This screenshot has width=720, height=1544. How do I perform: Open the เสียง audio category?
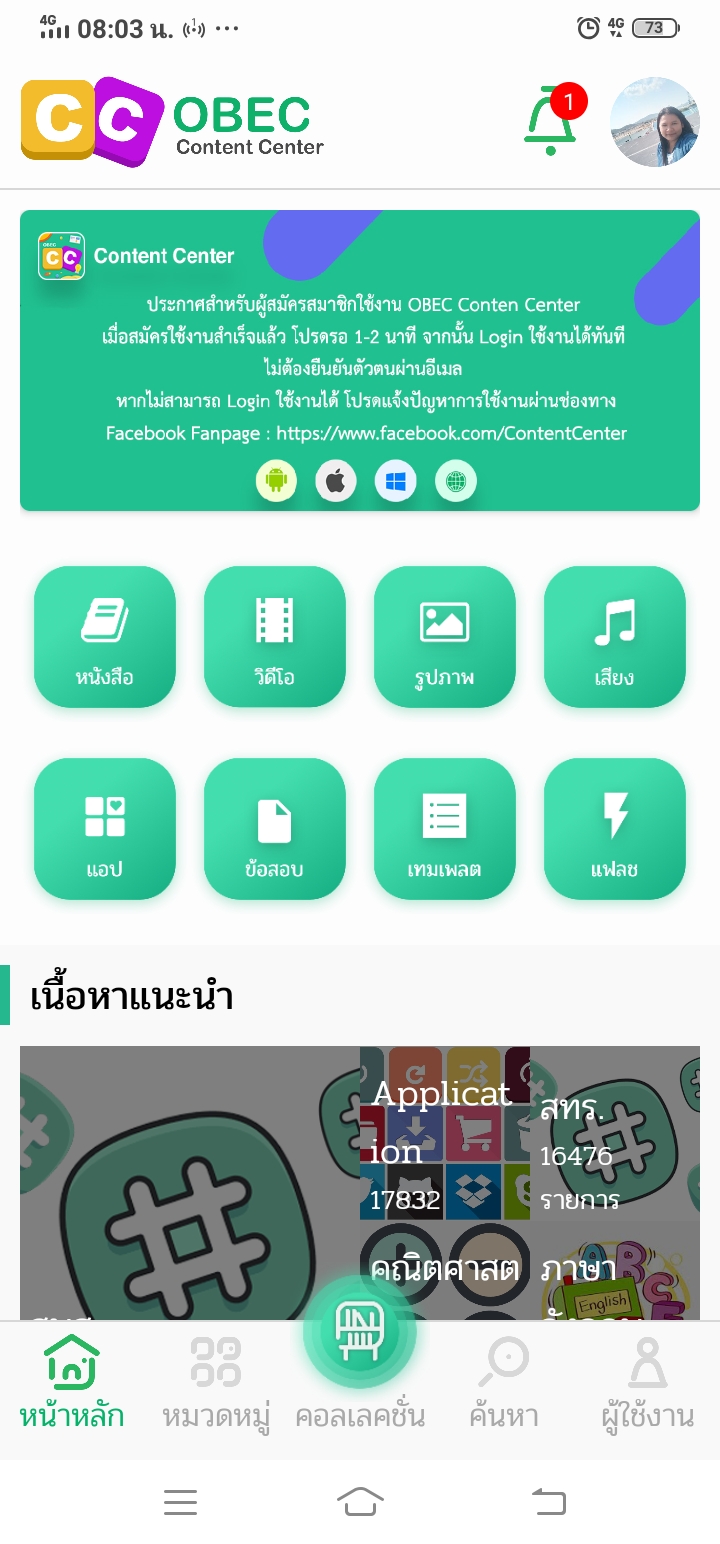(615, 637)
